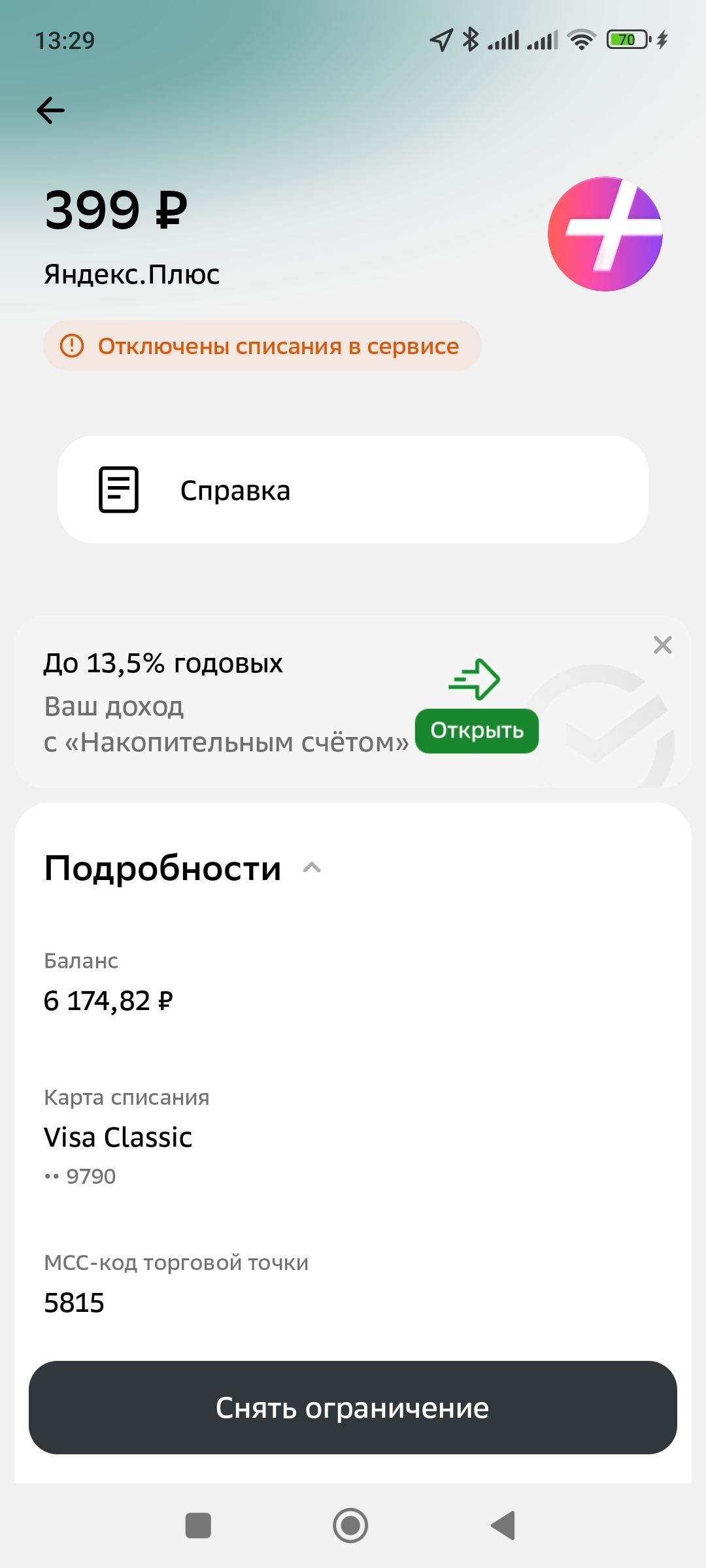The width and height of the screenshot is (706, 1568).
Task: Open the Справка document row
Action: pyautogui.click(x=353, y=490)
